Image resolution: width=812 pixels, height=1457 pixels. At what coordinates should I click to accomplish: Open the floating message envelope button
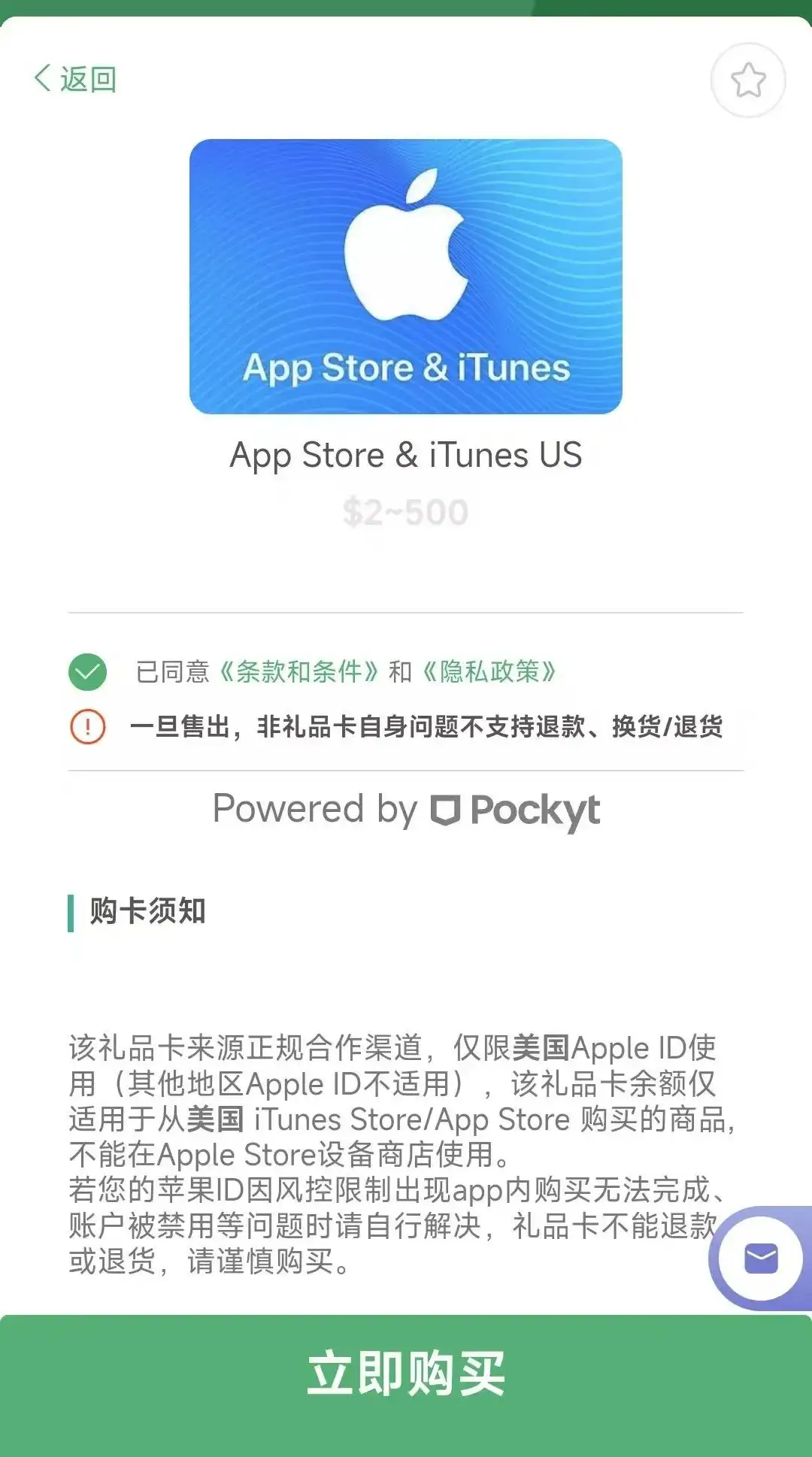point(761,1259)
